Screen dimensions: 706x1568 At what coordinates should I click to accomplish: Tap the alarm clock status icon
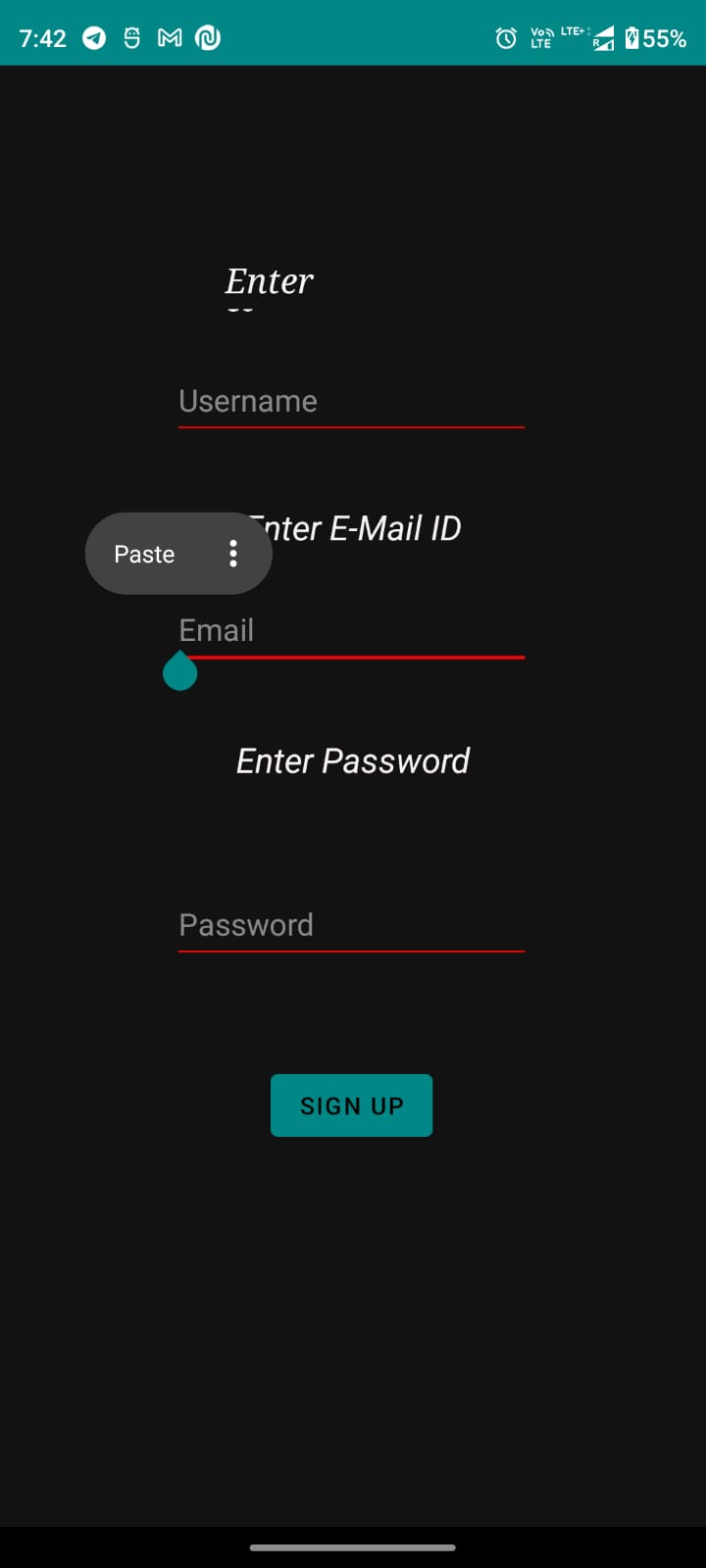pos(505,38)
